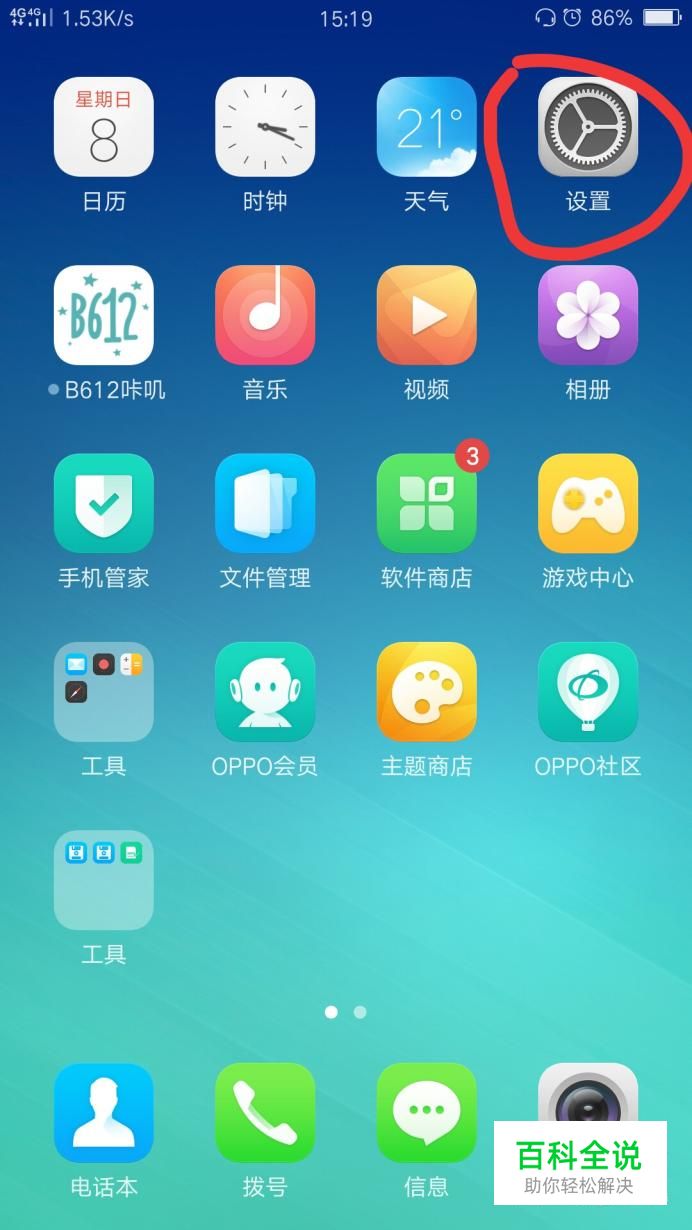This screenshot has height=1230, width=692.
Task: Open the 日历 calendar app
Action: point(103,127)
